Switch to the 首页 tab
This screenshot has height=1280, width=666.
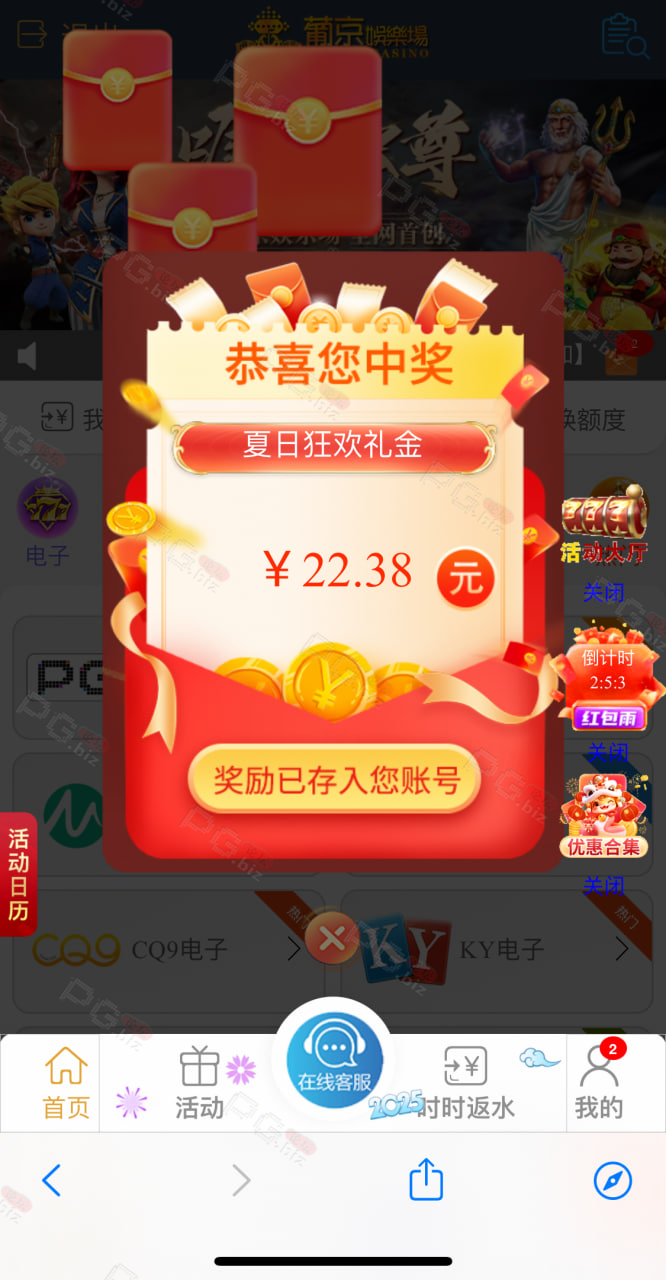66,1083
